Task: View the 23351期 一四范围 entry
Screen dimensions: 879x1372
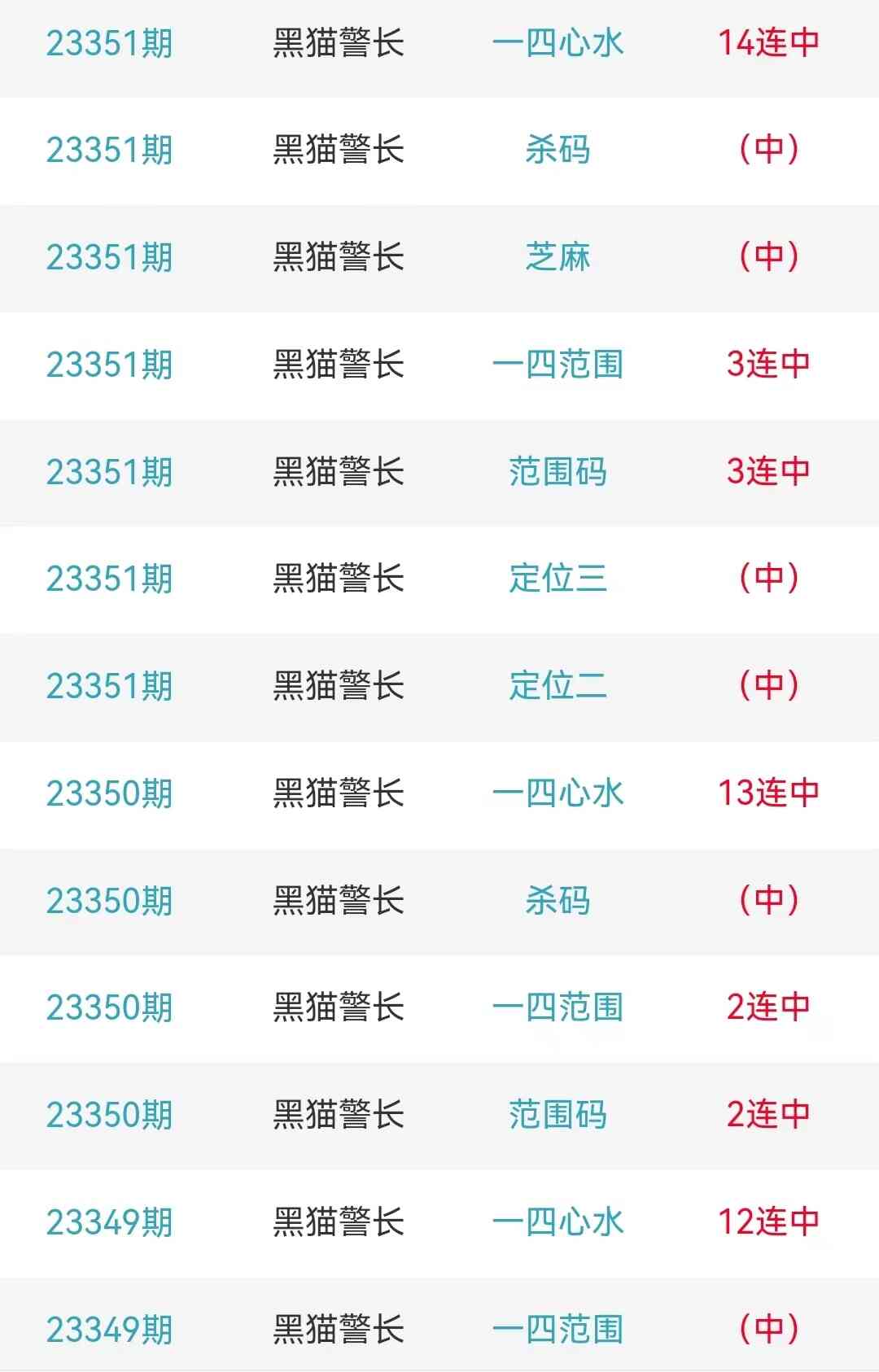Action: 558,365
